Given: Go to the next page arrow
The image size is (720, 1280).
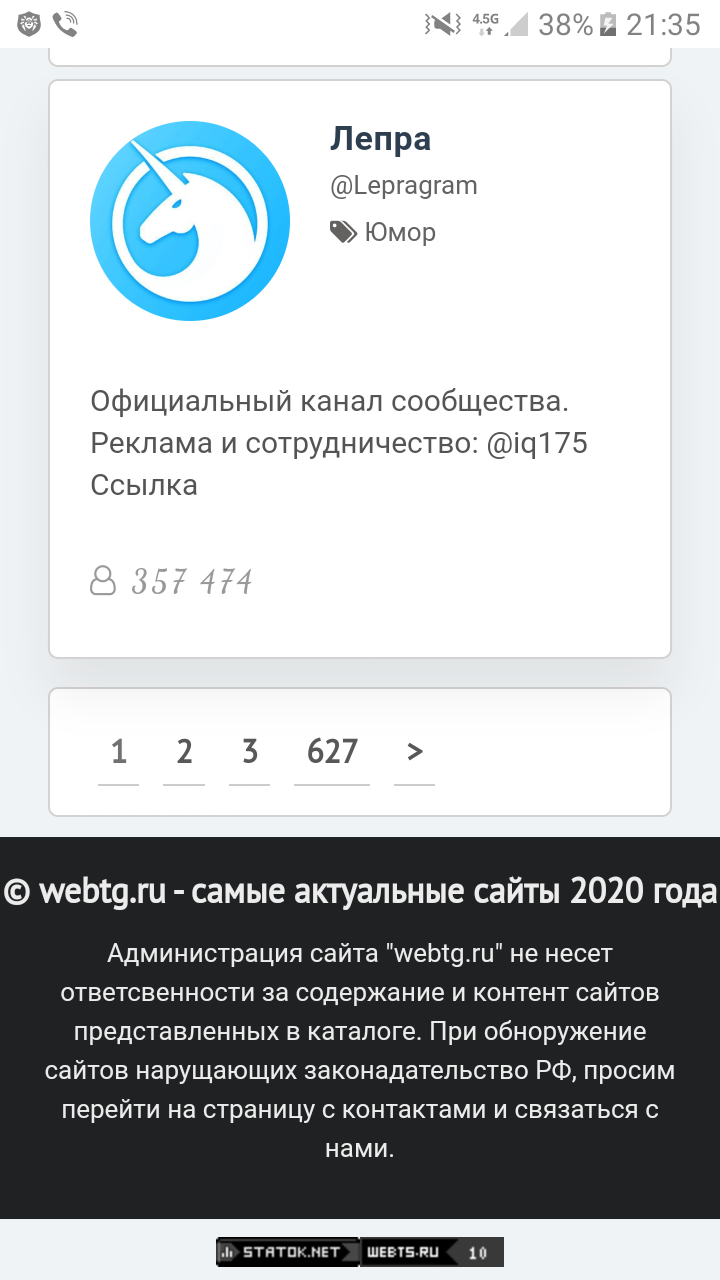Looking at the screenshot, I should click(x=415, y=752).
